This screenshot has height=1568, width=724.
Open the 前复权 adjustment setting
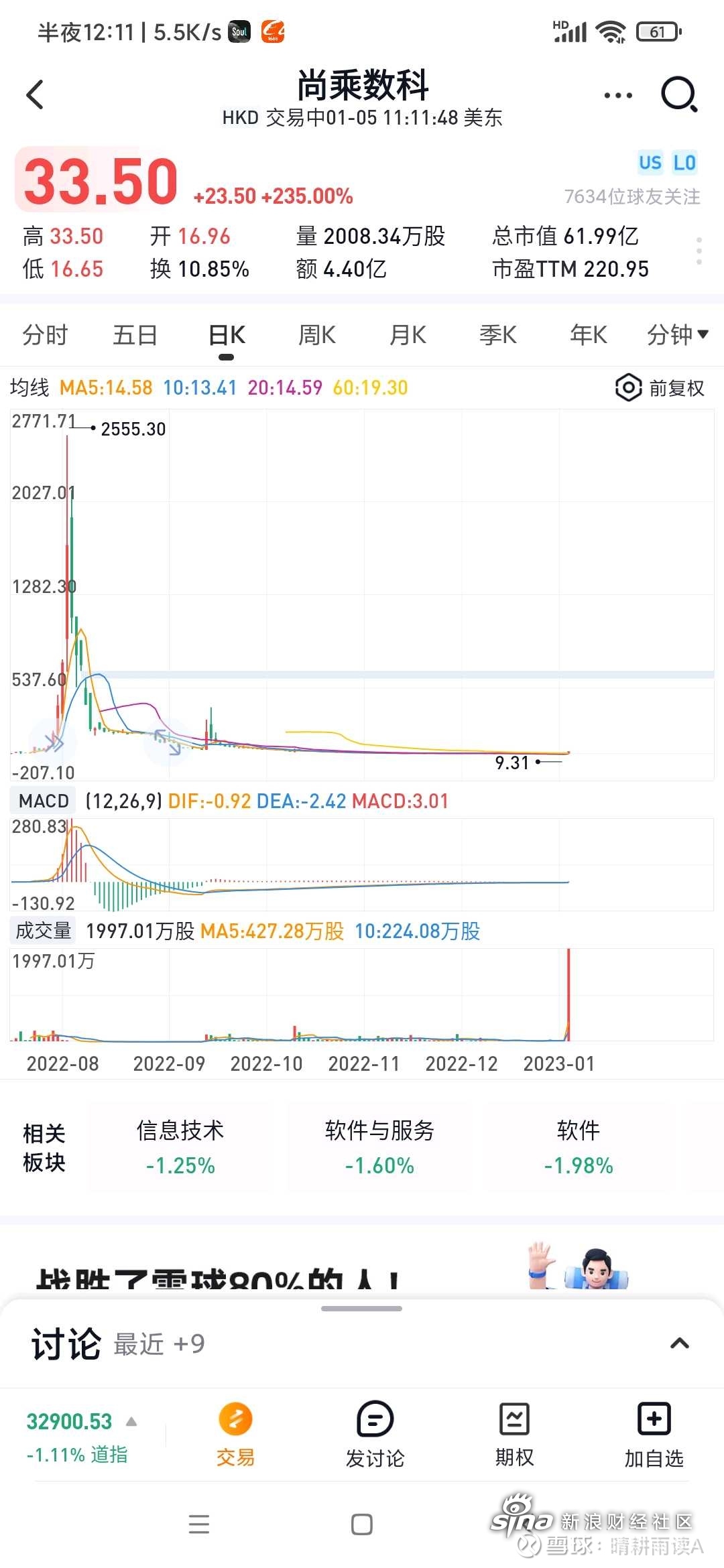point(660,388)
